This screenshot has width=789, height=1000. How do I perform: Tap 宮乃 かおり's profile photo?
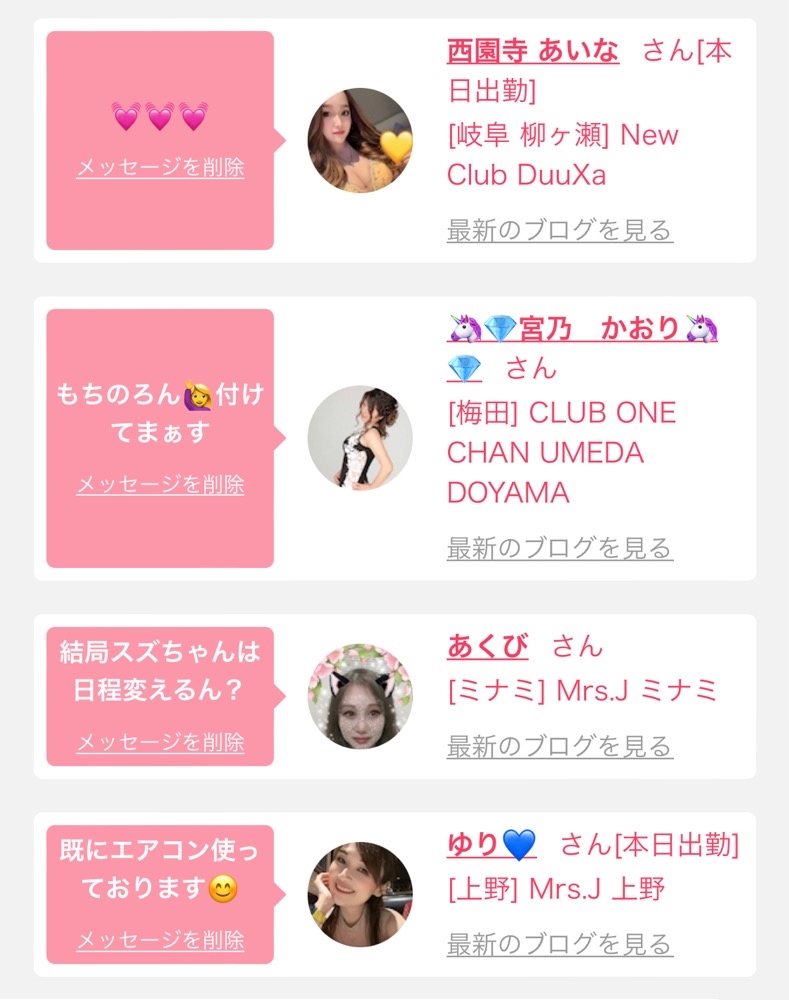point(360,438)
